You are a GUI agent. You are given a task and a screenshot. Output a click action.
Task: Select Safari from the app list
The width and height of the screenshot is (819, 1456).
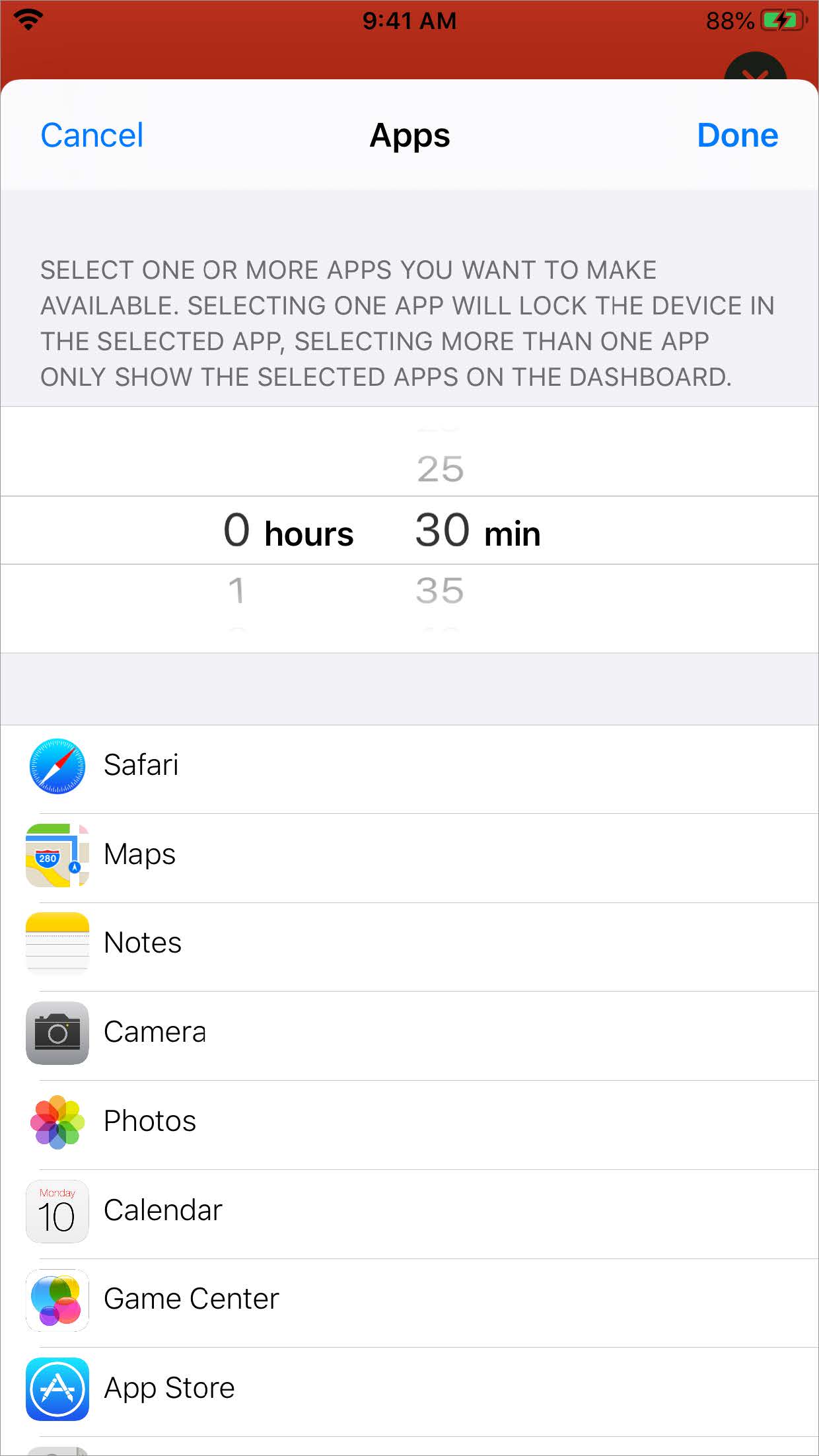click(x=141, y=766)
